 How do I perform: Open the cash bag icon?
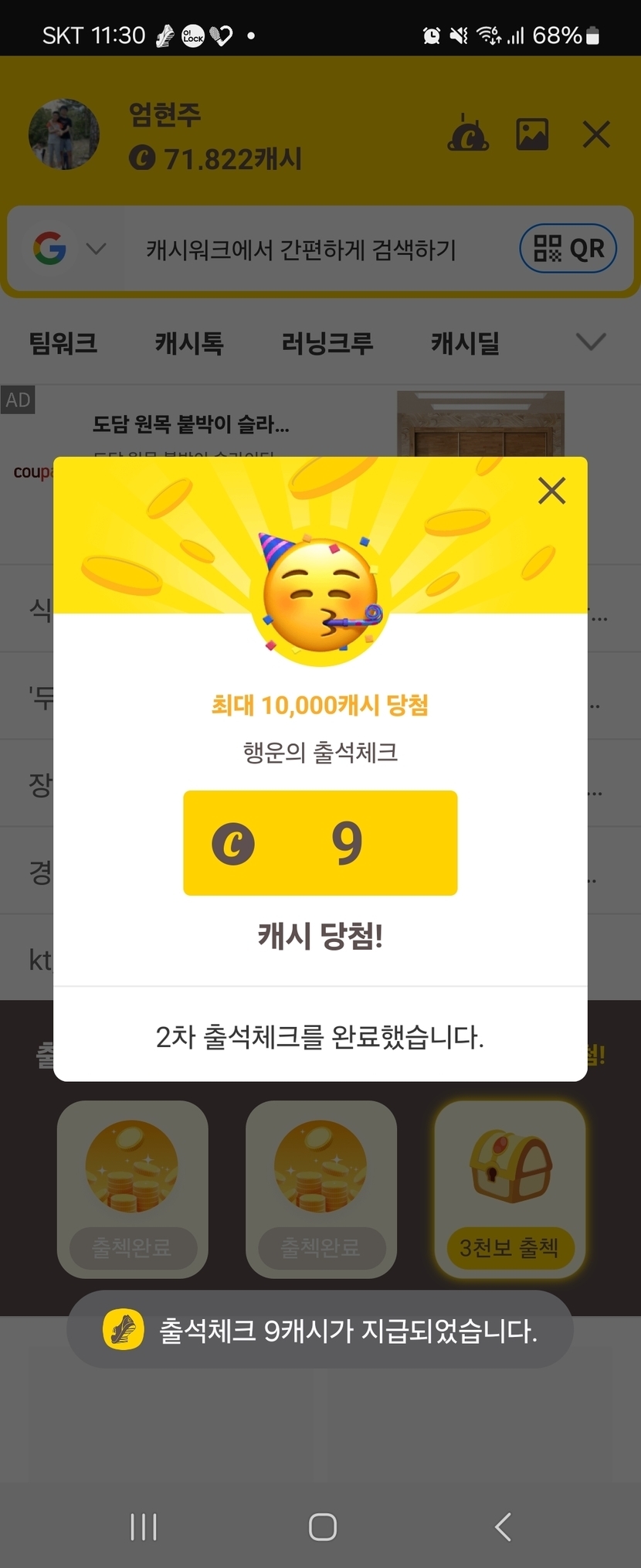[x=468, y=133]
